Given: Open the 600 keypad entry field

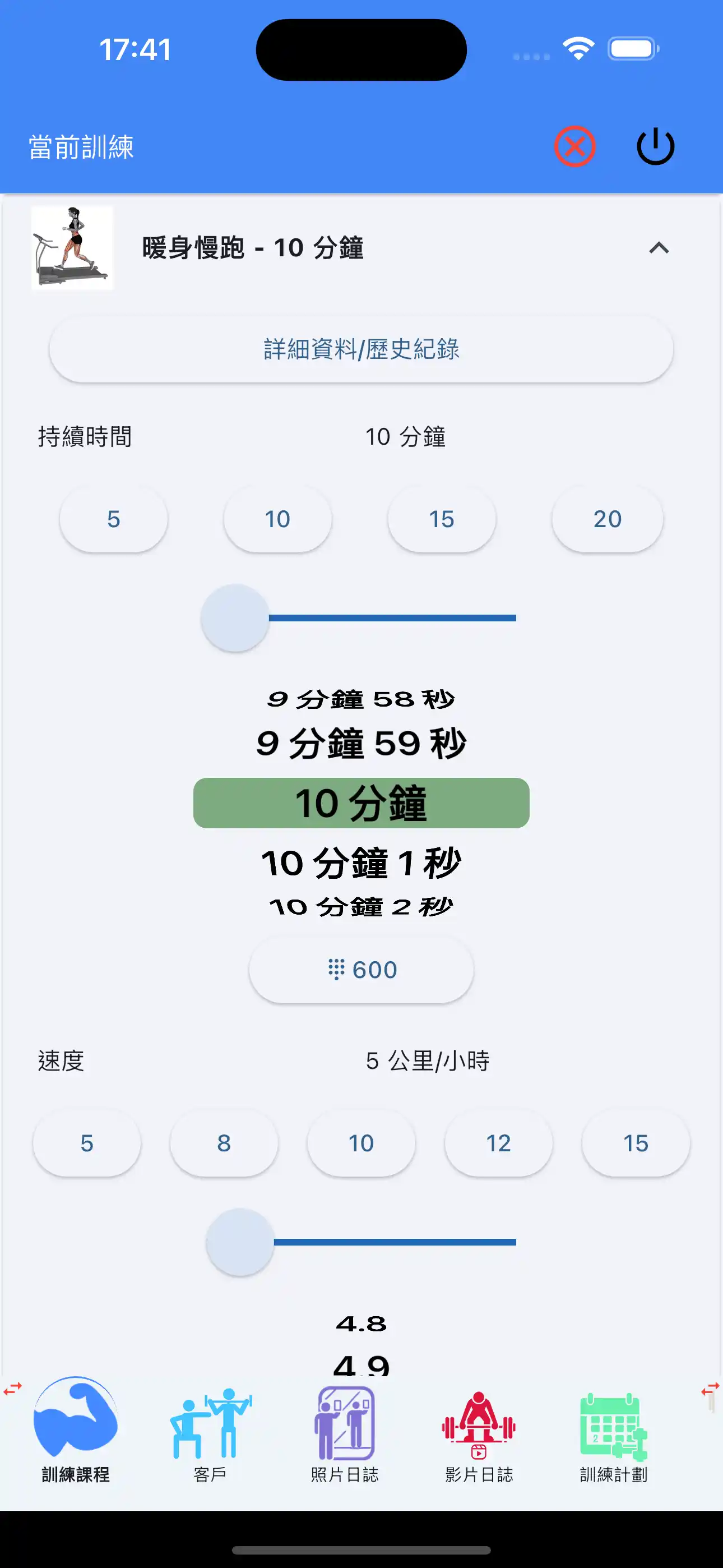Looking at the screenshot, I should click(x=361, y=969).
